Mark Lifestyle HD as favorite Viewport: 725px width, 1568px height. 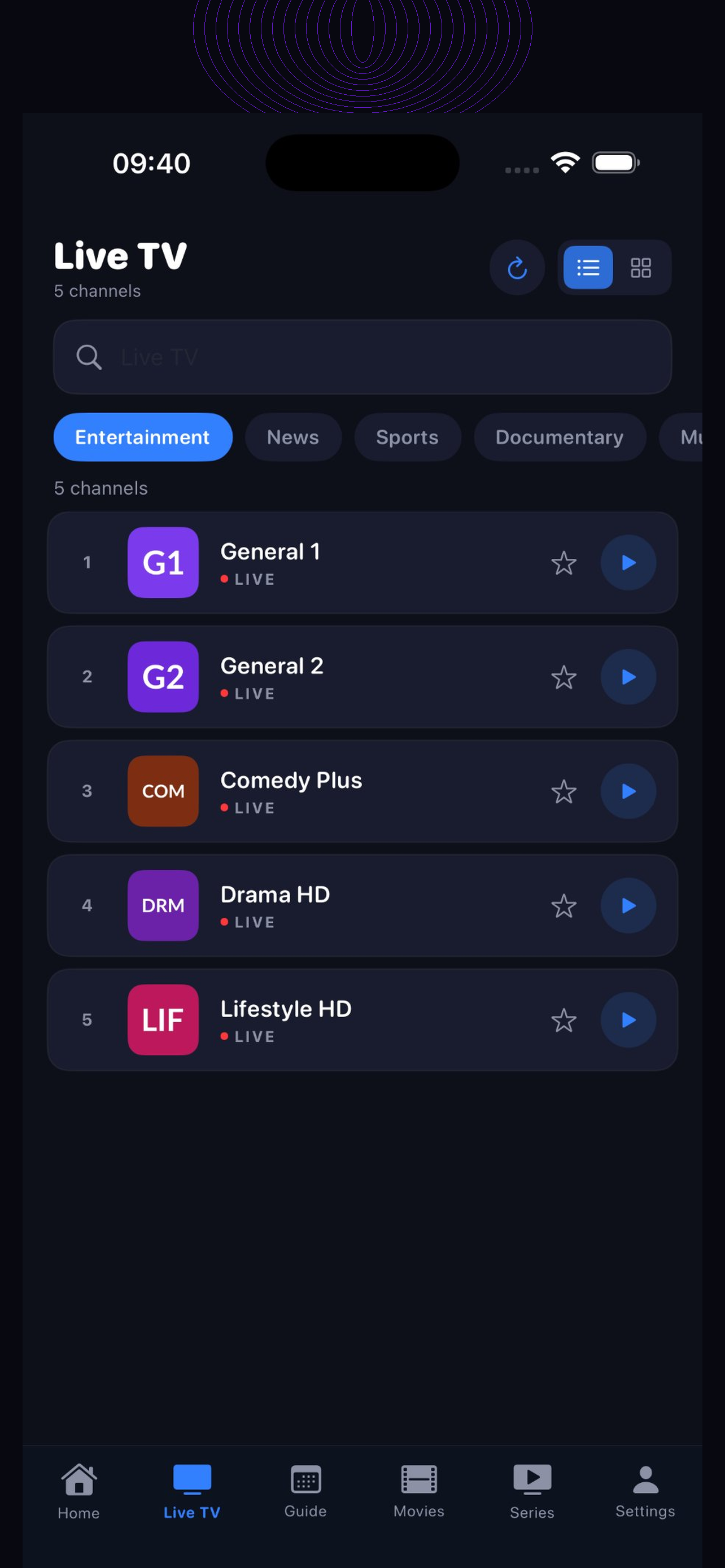coord(564,1020)
